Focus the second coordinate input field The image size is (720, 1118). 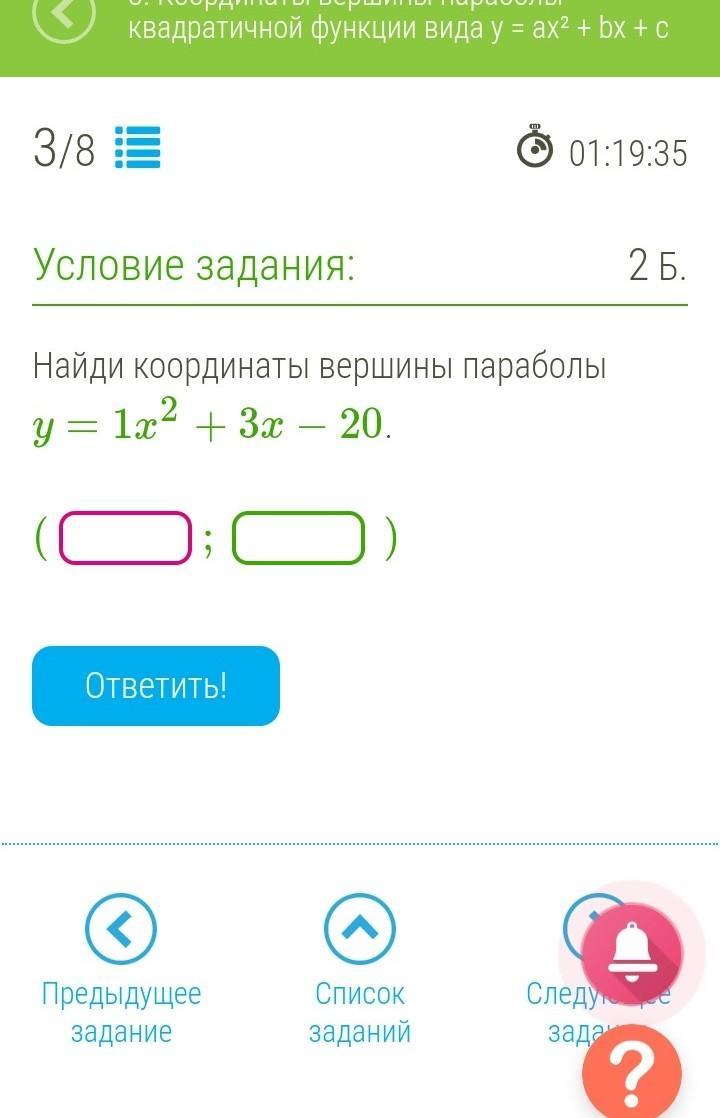[298, 538]
